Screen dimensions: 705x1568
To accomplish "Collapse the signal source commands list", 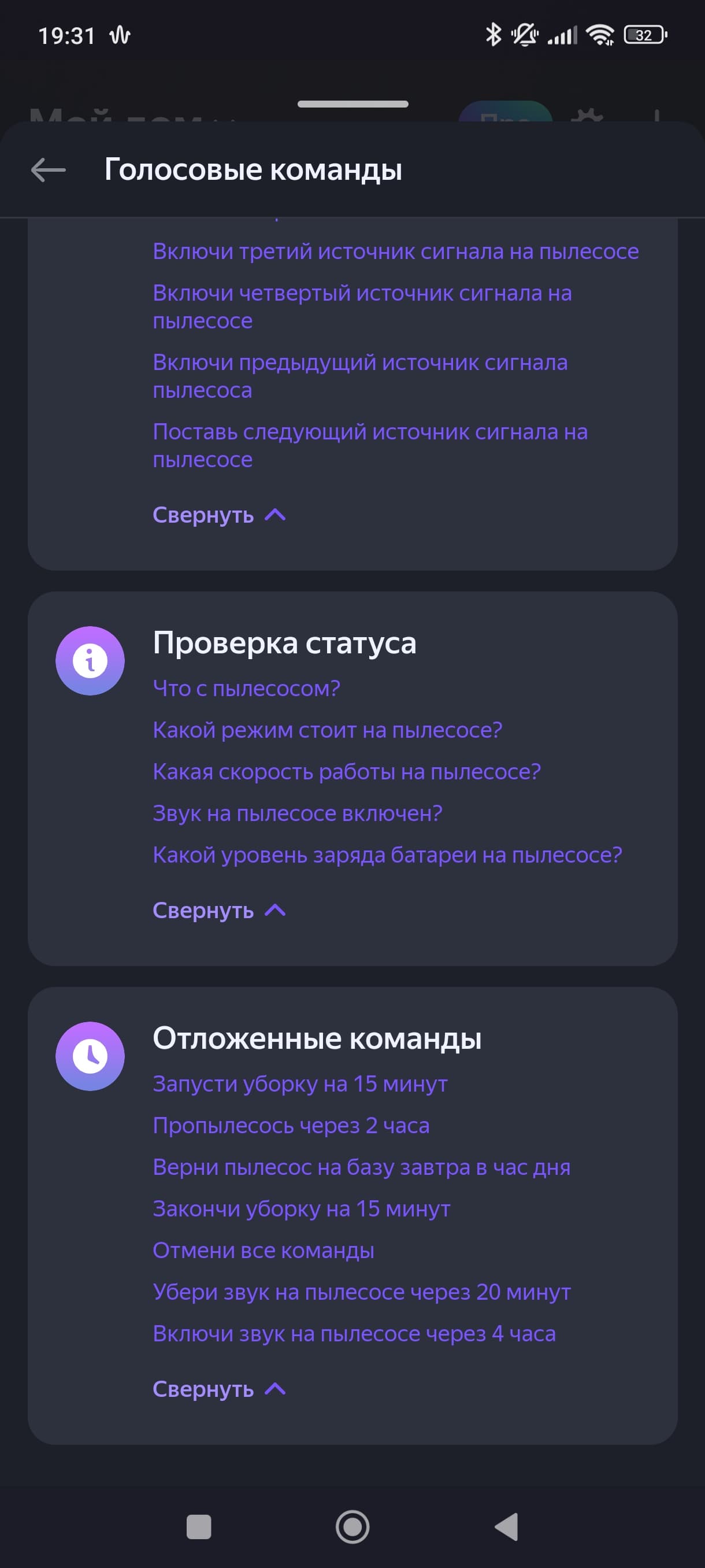I will 218,515.
